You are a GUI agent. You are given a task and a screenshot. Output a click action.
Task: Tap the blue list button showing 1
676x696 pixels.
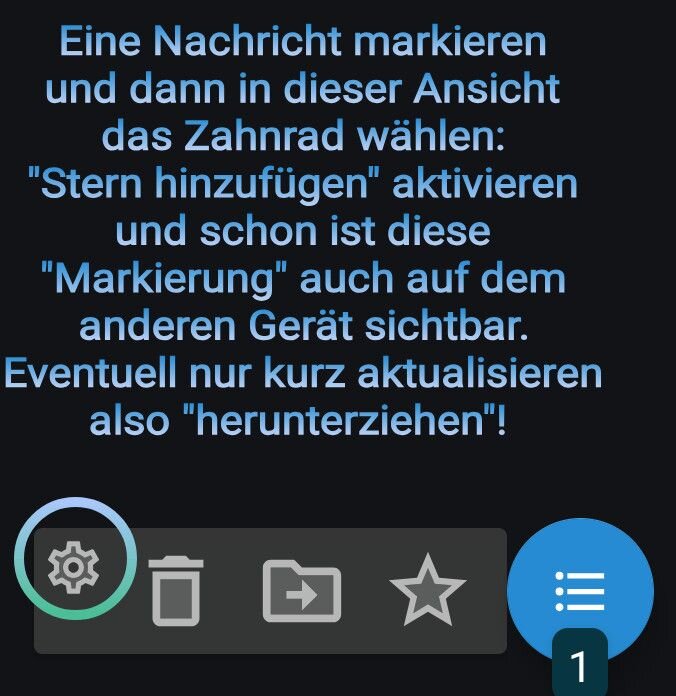pos(580,591)
